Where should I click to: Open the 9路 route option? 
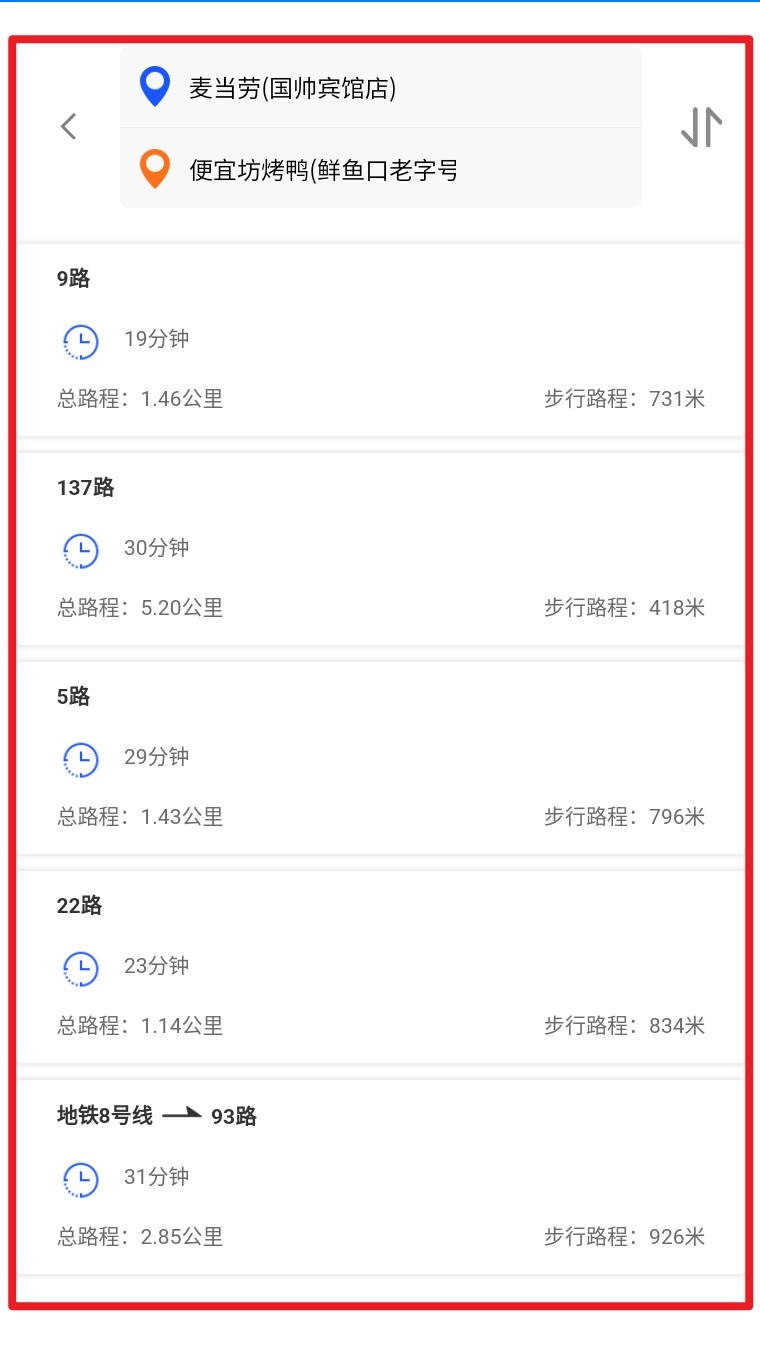point(380,340)
